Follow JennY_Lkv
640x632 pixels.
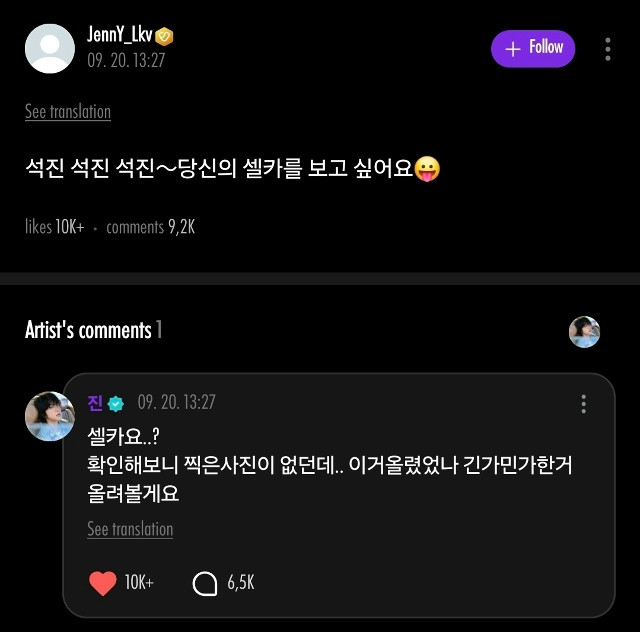[533, 48]
